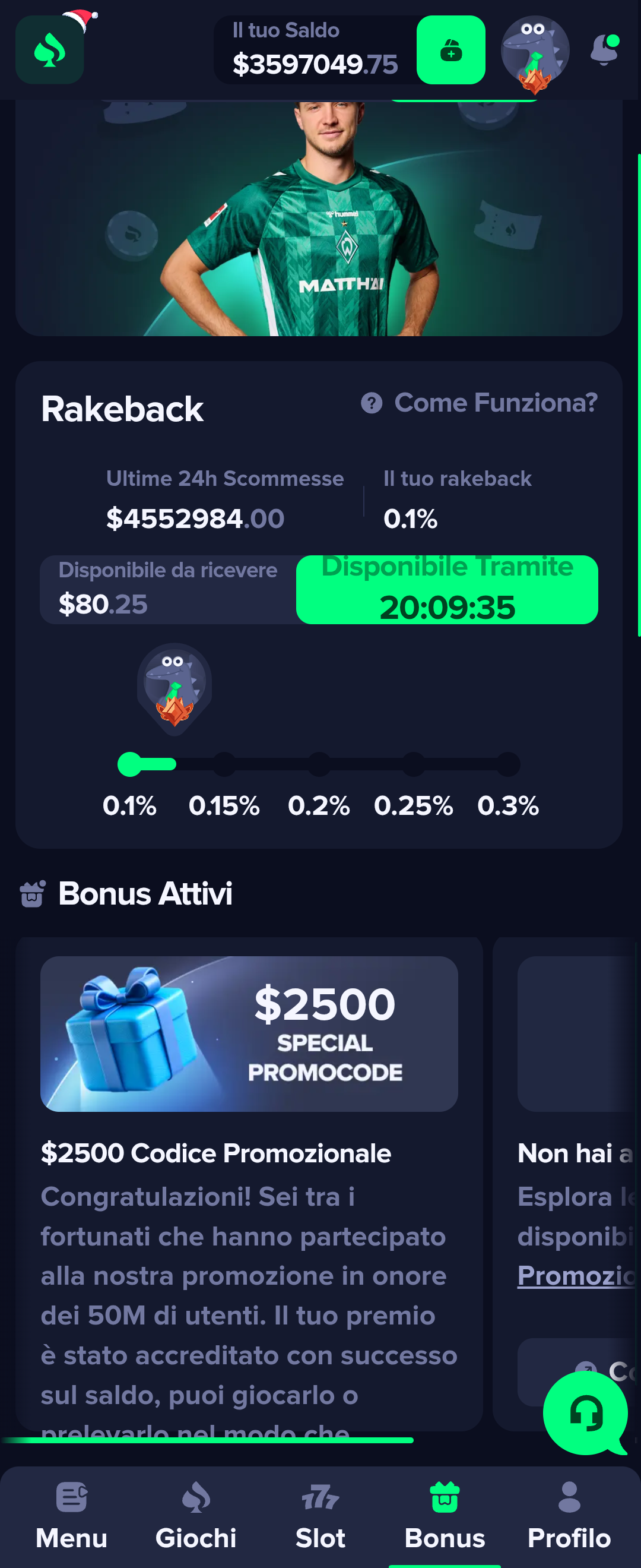
Task: Open the $2500 Special Promocode bonus card
Action: point(249,1033)
